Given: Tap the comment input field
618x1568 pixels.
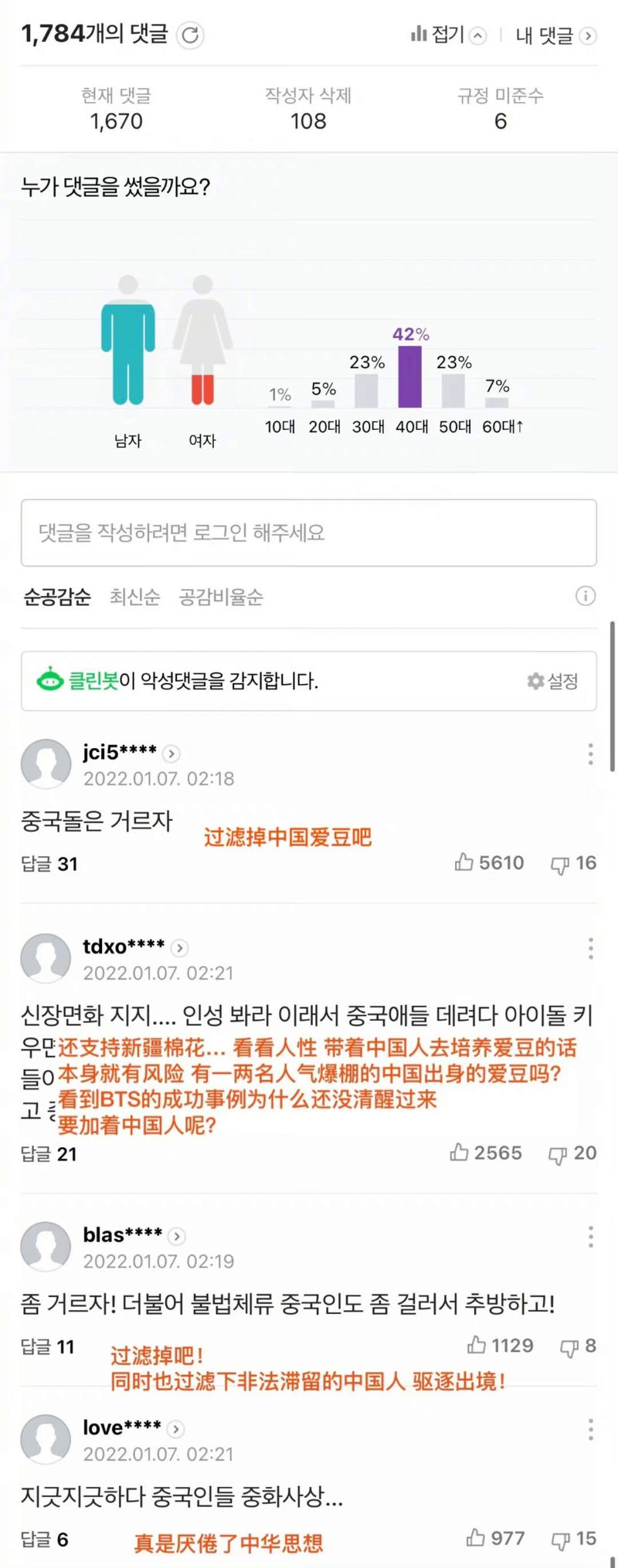Looking at the screenshot, I should (309, 533).
